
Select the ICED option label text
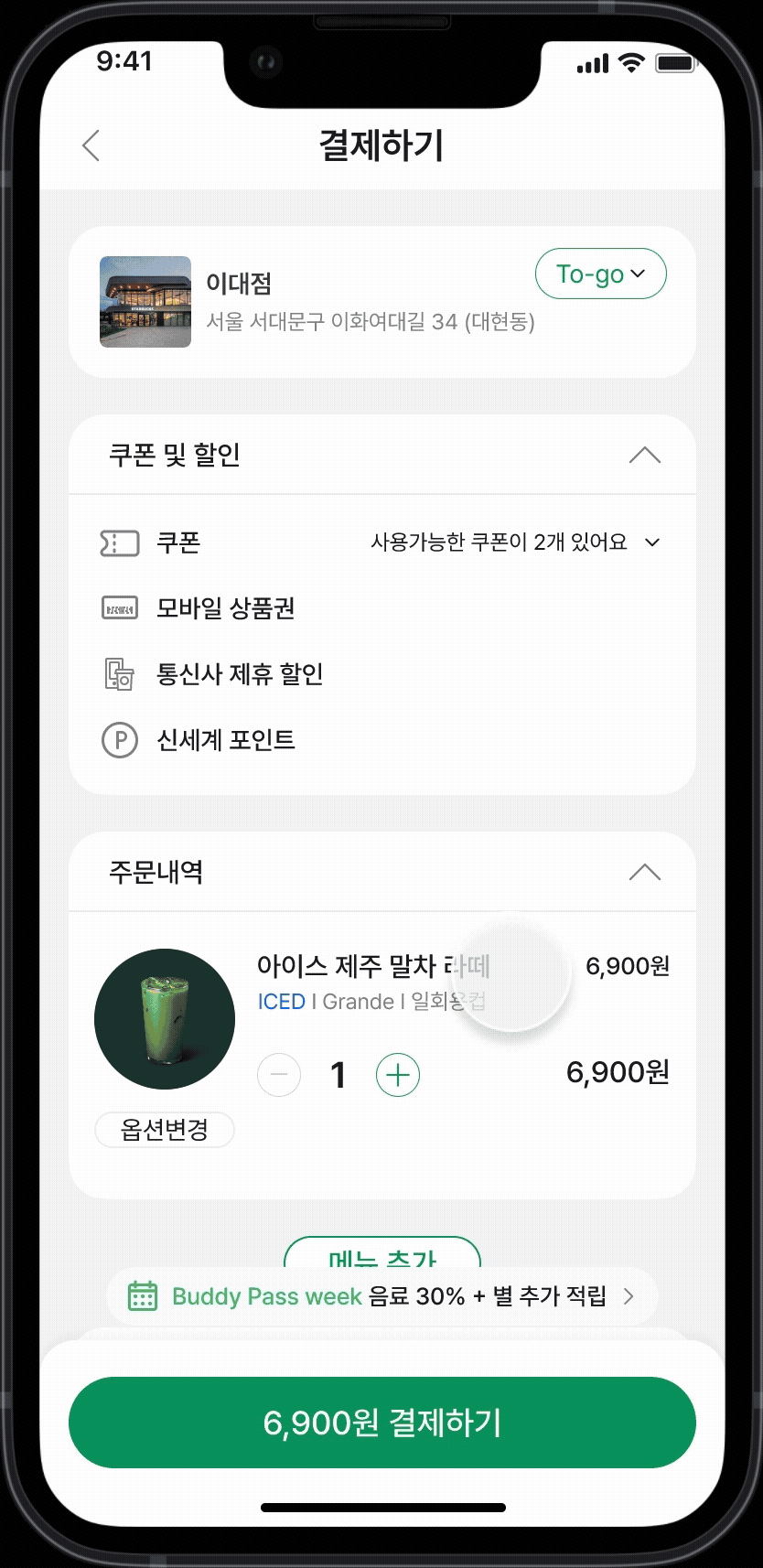(282, 1001)
